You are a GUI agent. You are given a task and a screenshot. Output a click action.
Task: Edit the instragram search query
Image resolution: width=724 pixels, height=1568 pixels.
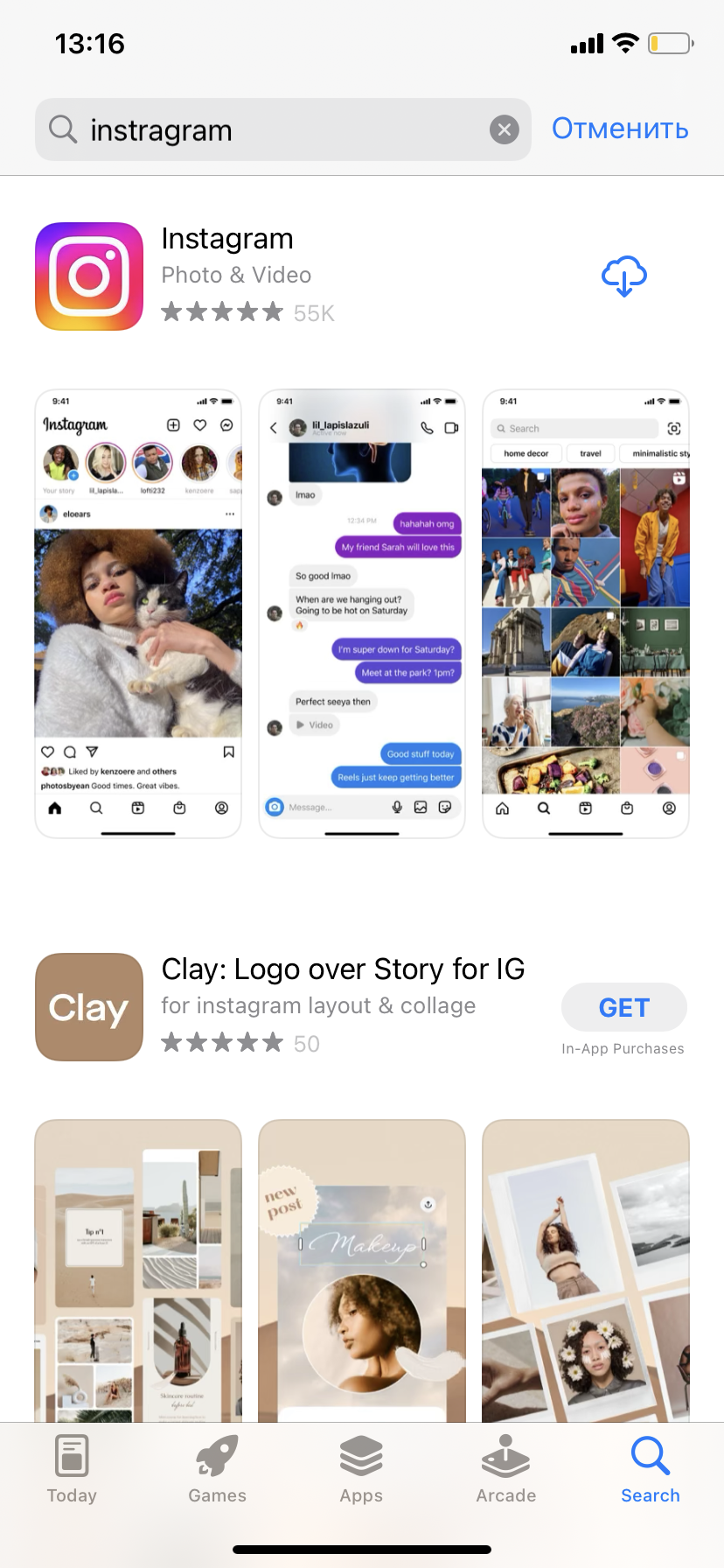coord(262,130)
